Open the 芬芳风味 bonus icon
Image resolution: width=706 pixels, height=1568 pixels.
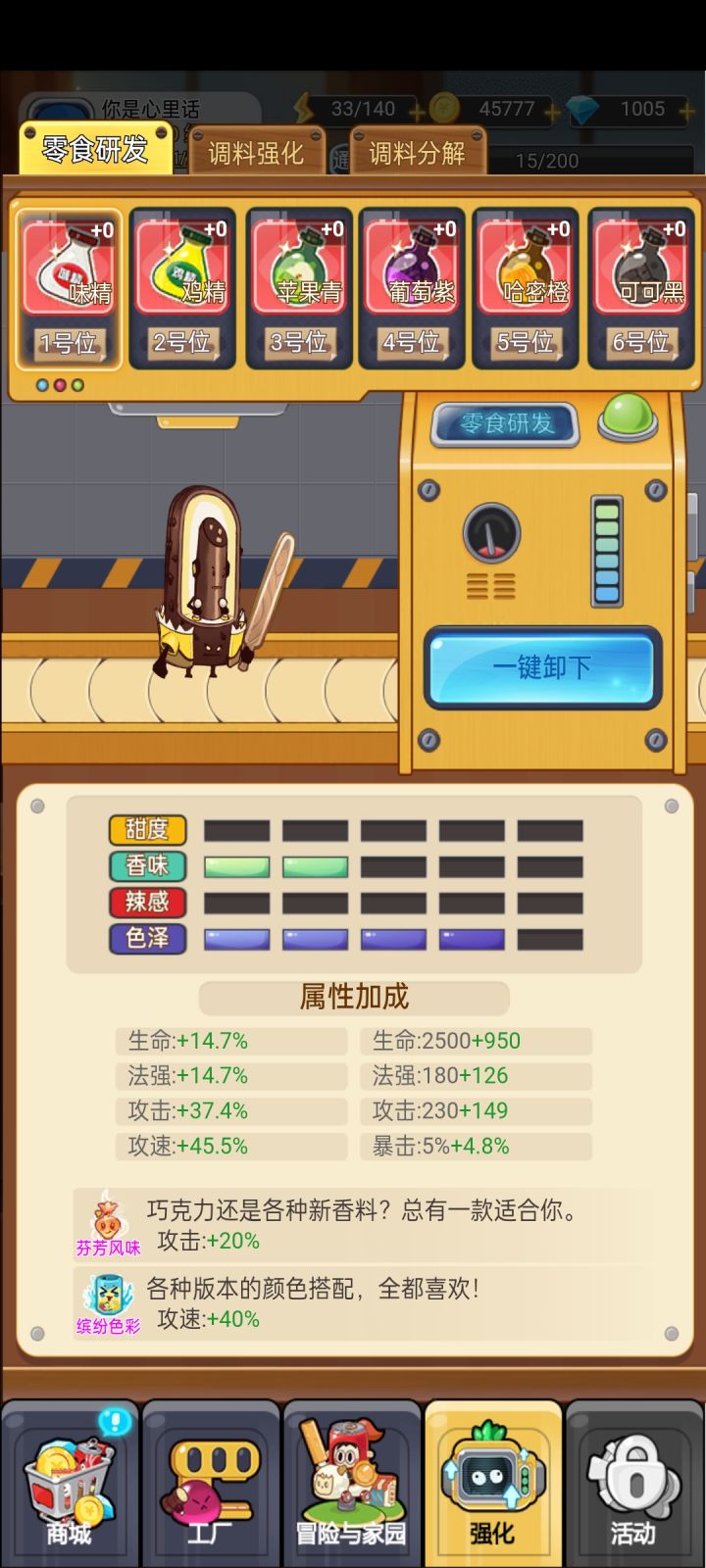(x=107, y=1217)
